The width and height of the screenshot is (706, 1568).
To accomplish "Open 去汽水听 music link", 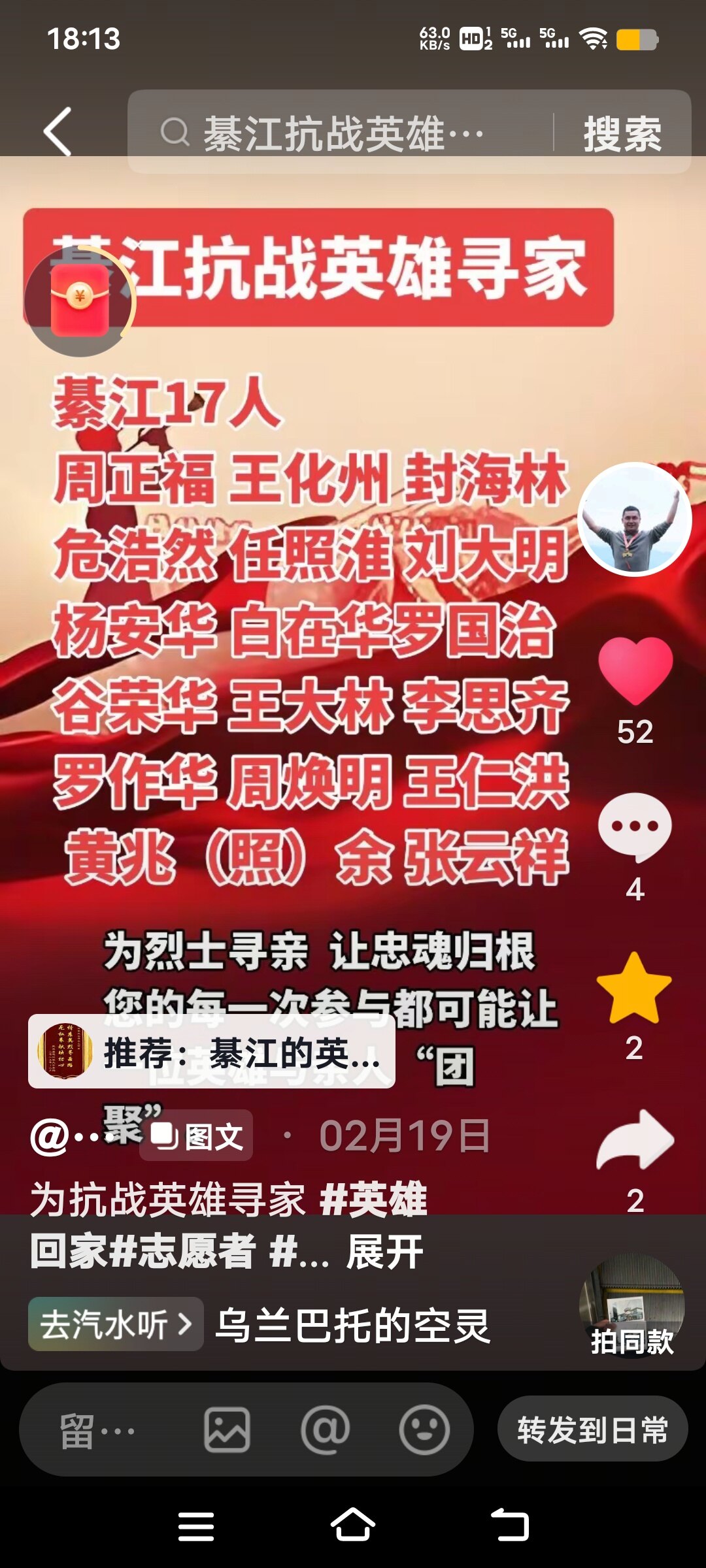I will pyautogui.click(x=116, y=1324).
